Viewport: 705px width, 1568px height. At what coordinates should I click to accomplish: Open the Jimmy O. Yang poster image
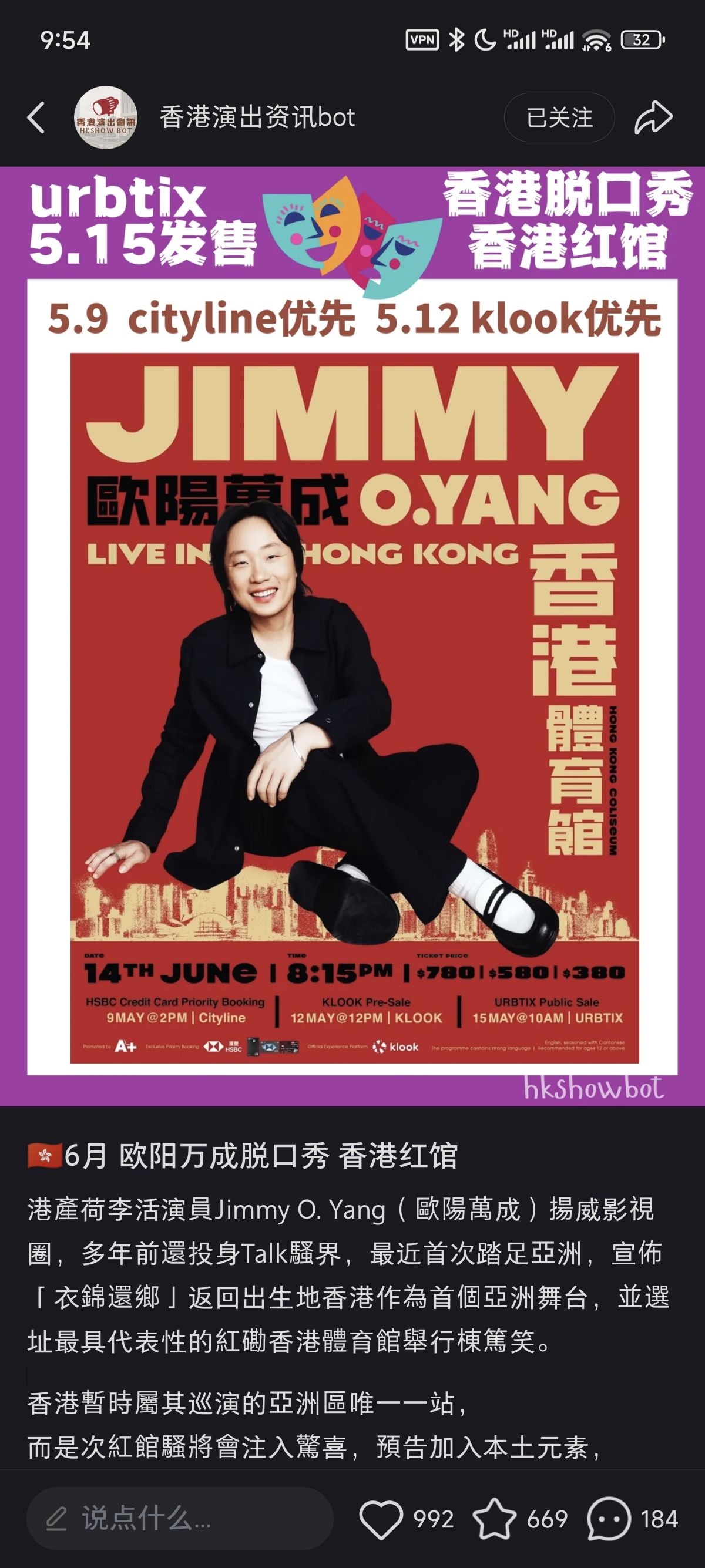[352, 636]
